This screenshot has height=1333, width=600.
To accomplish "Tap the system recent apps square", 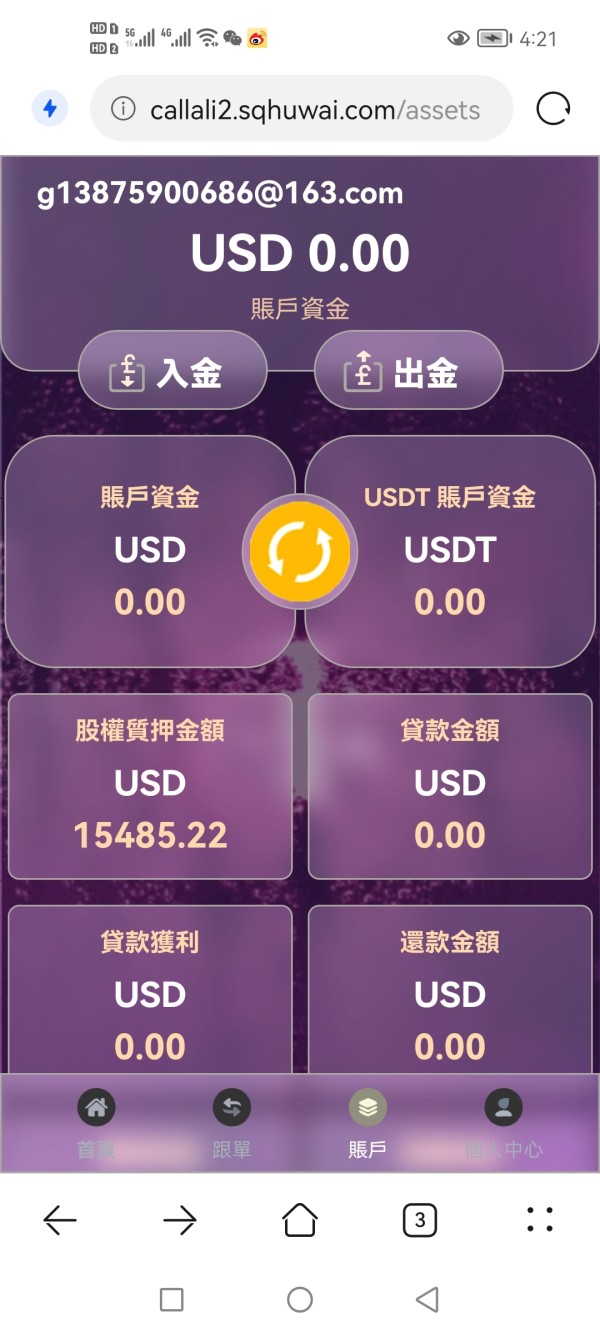I will point(172,1299).
